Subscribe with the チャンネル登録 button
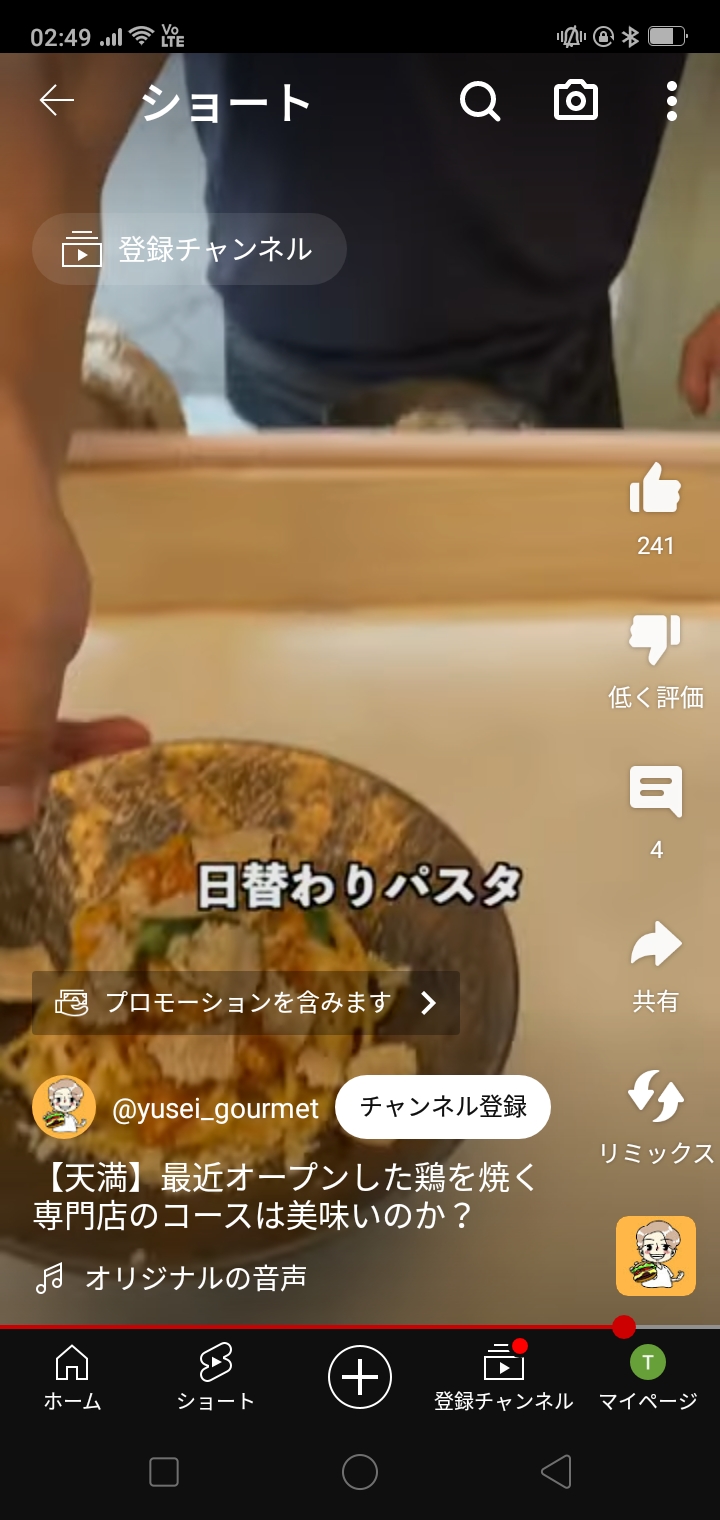The image size is (720, 1520). [x=443, y=1107]
